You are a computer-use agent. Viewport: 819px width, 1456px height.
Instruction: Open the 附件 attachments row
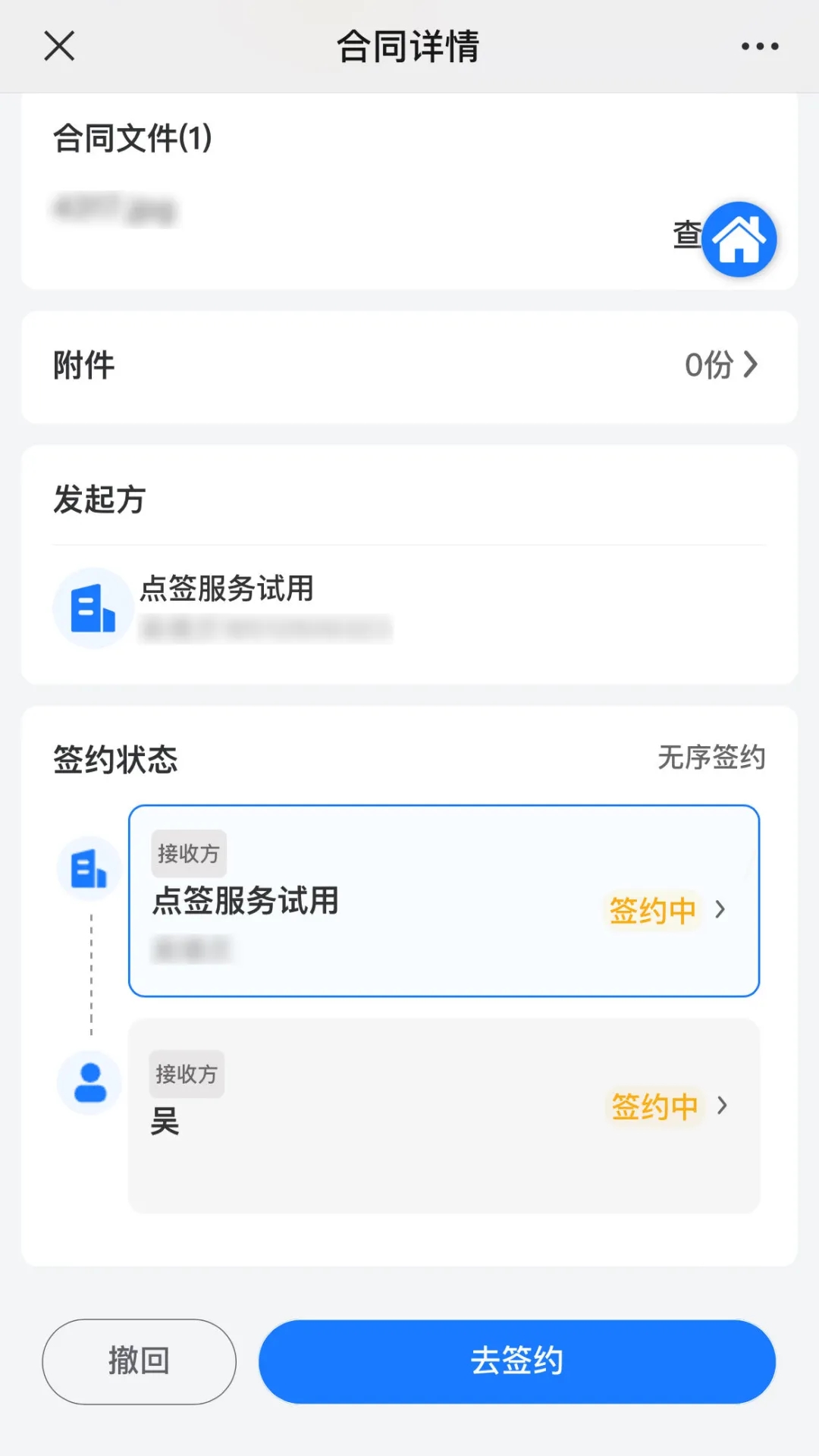pos(409,366)
